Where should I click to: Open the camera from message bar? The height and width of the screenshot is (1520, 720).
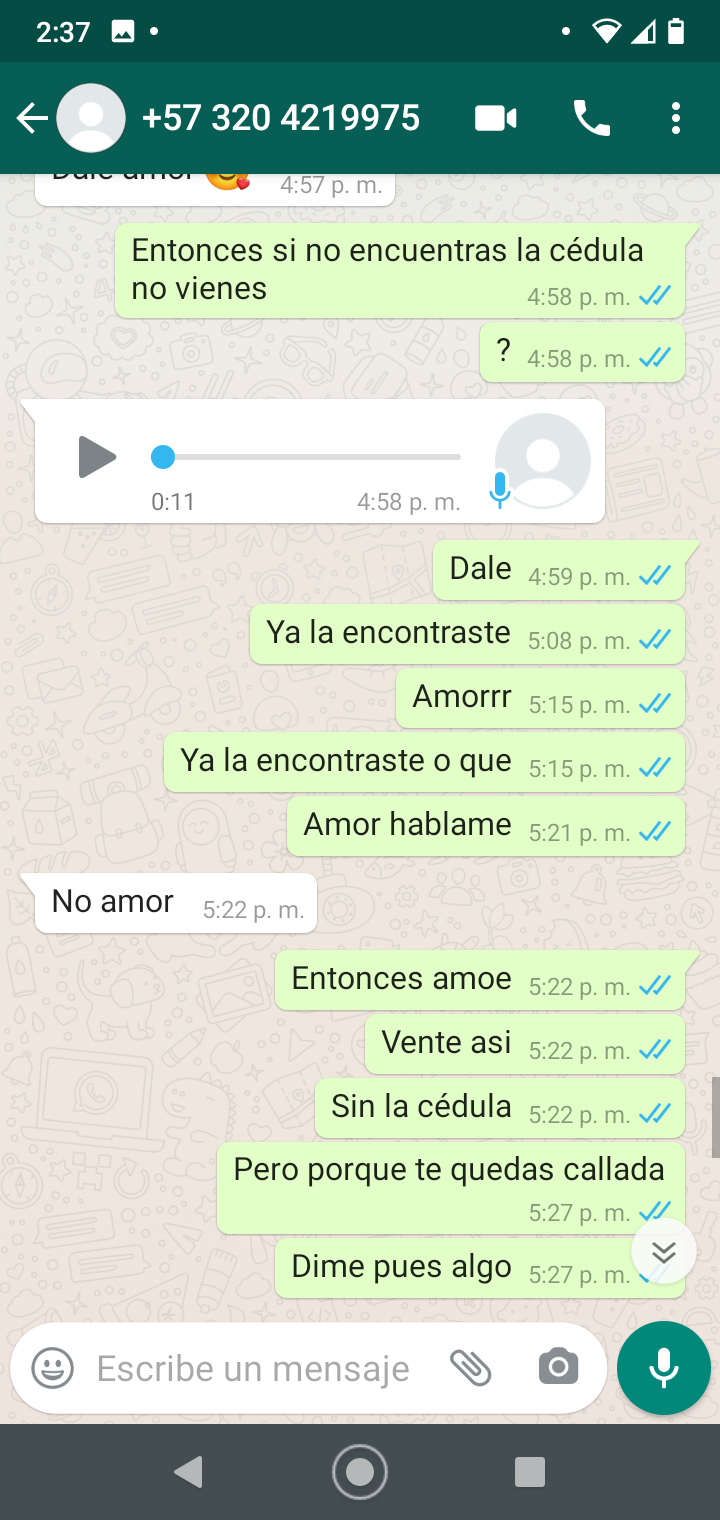[558, 1367]
